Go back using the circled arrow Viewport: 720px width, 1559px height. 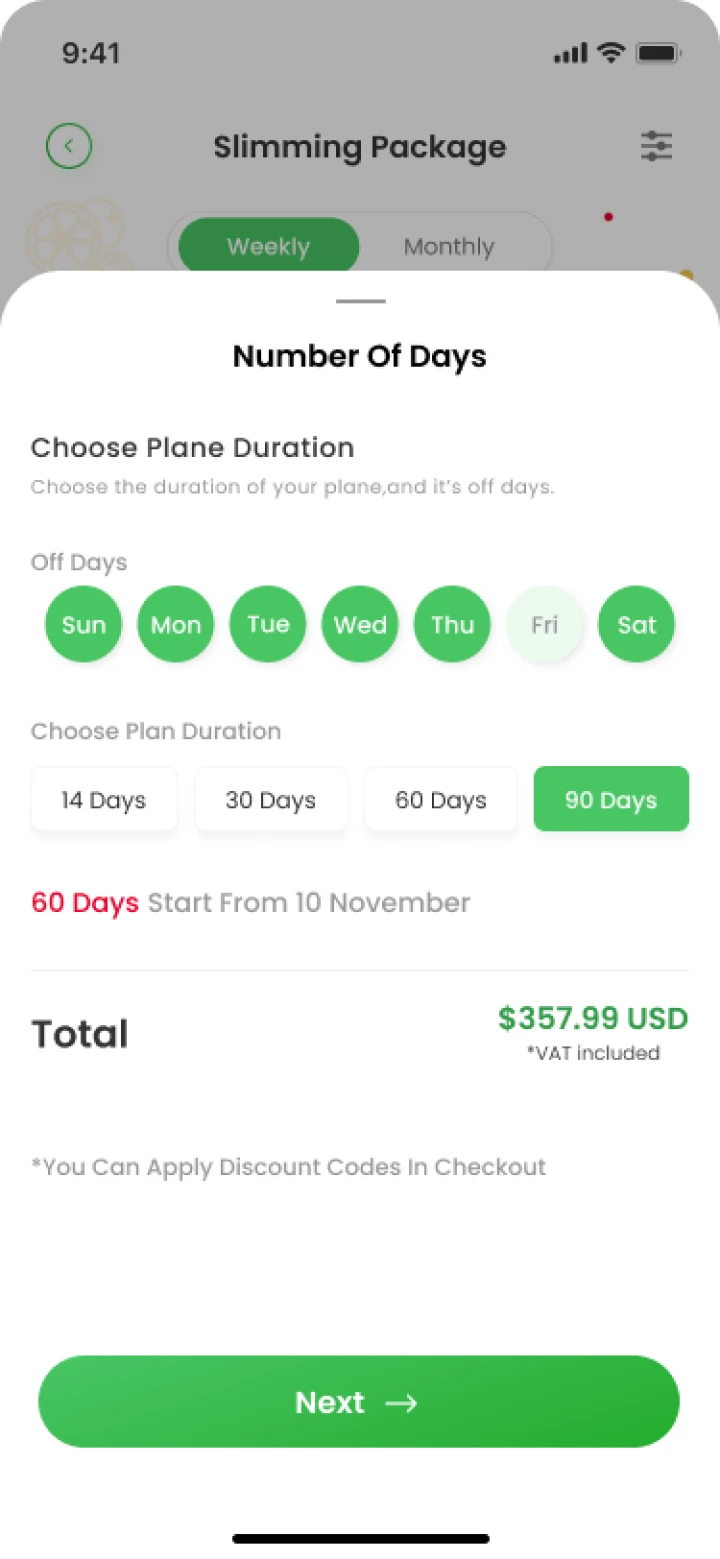[69, 146]
